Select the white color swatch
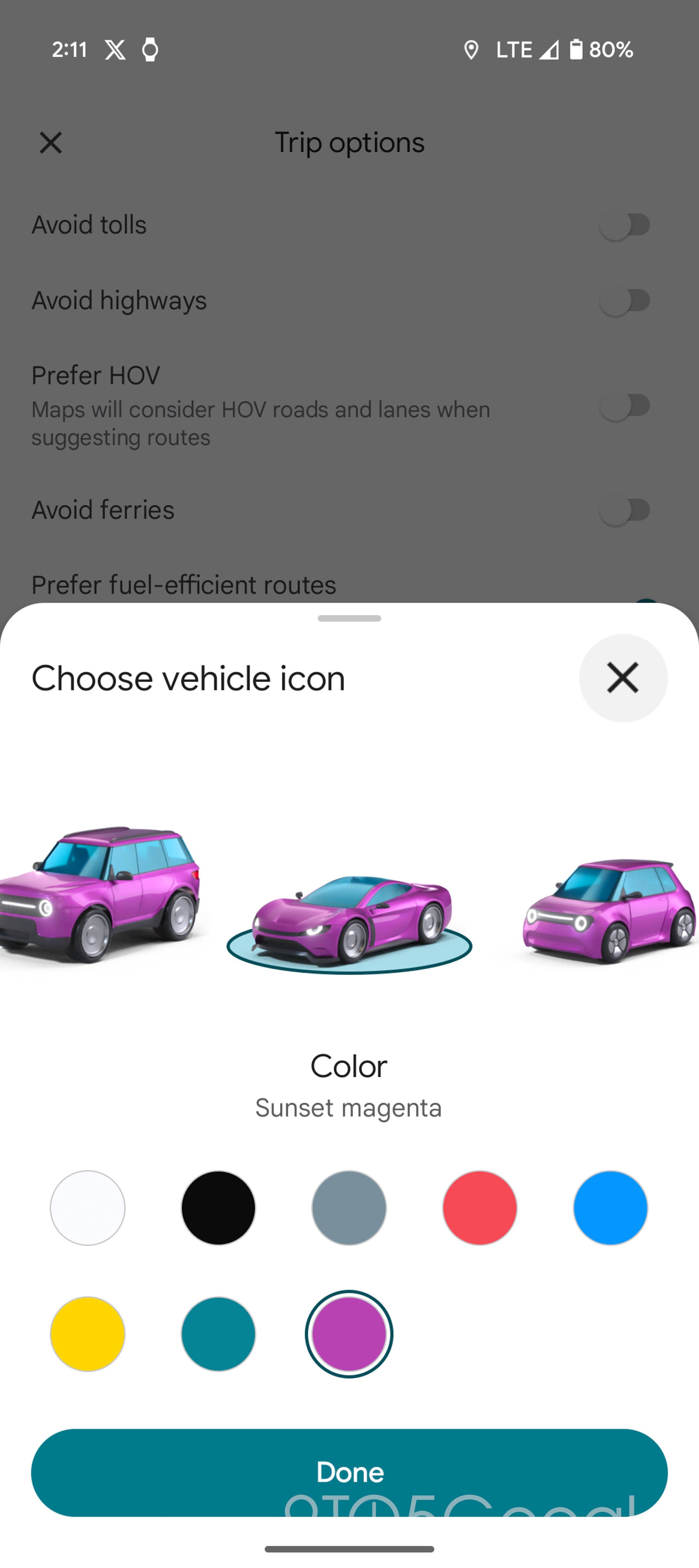Image resolution: width=699 pixels, height=1568 pixels. click(88, 1208)
